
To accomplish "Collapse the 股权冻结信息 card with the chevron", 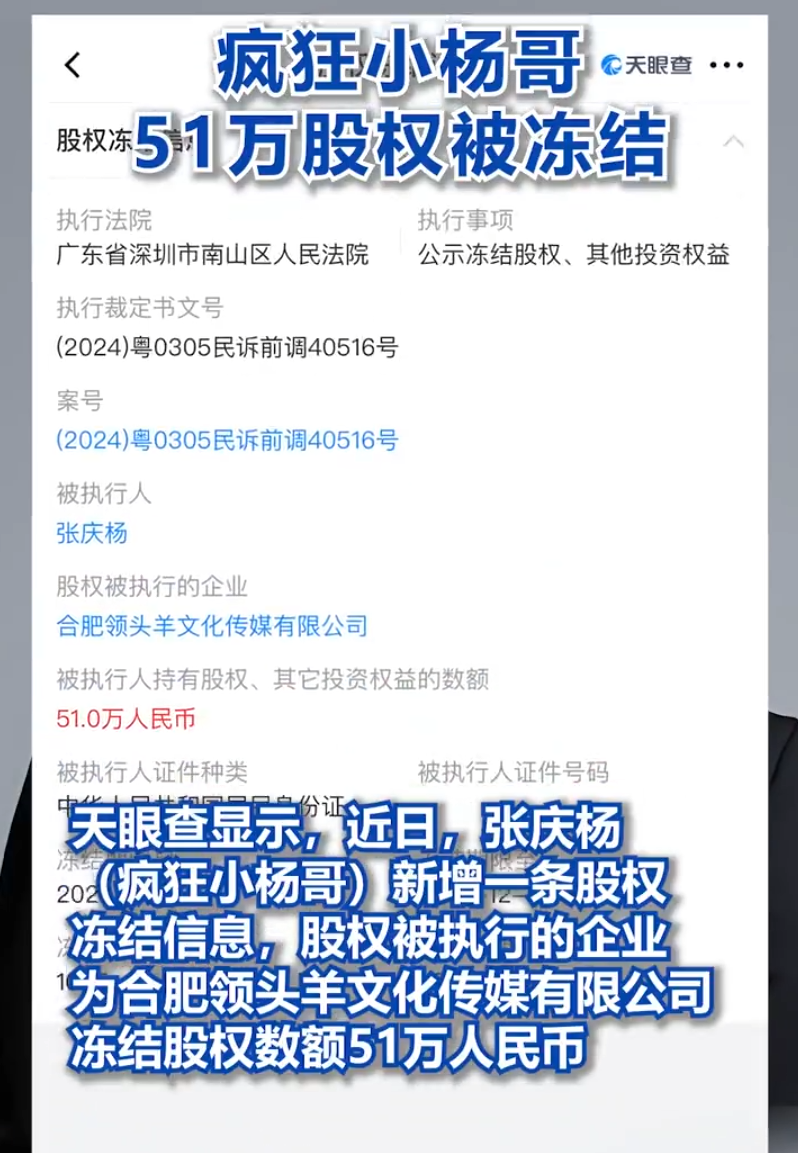I will pos(732,143).
